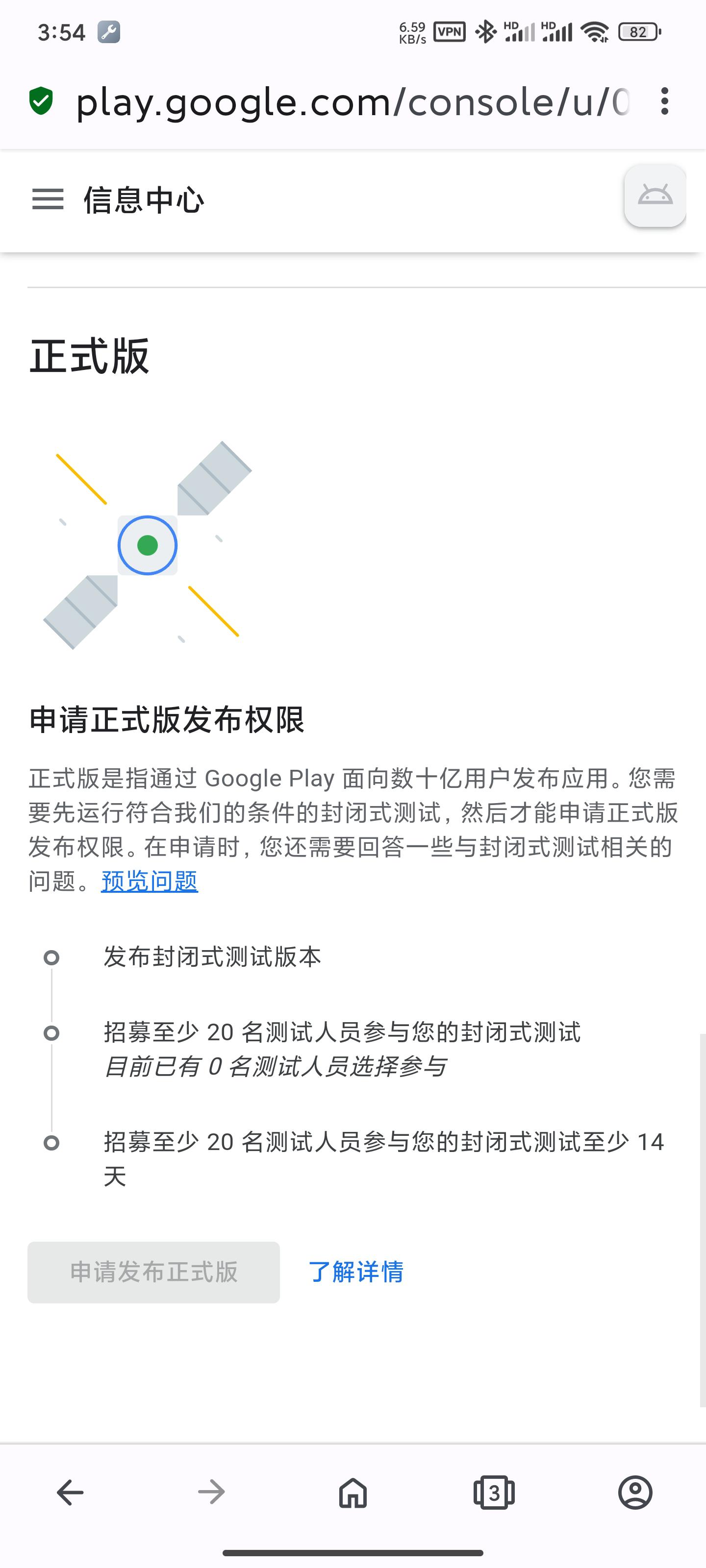Go forward to the next page

(x=211, y=1493)
